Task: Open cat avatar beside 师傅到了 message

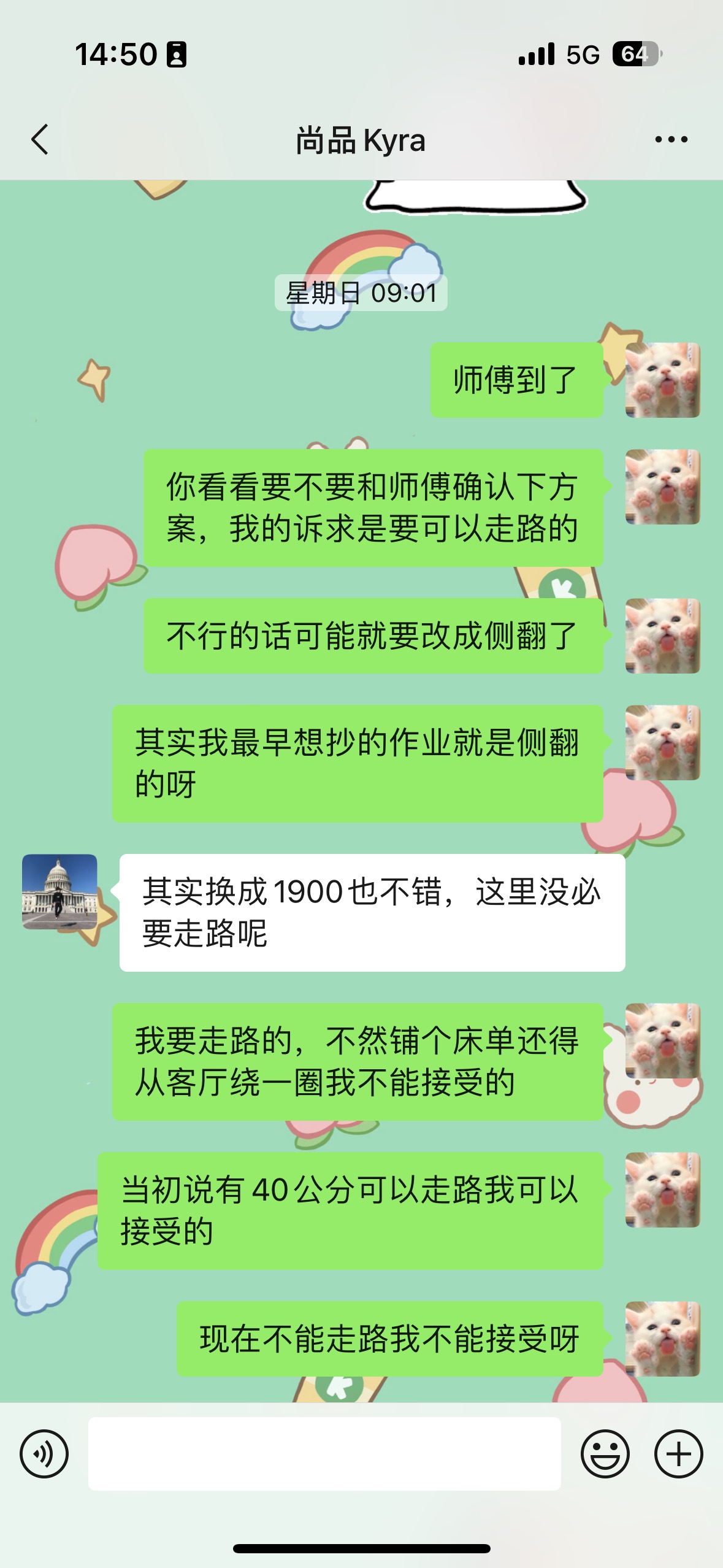Action: (662, 380)
